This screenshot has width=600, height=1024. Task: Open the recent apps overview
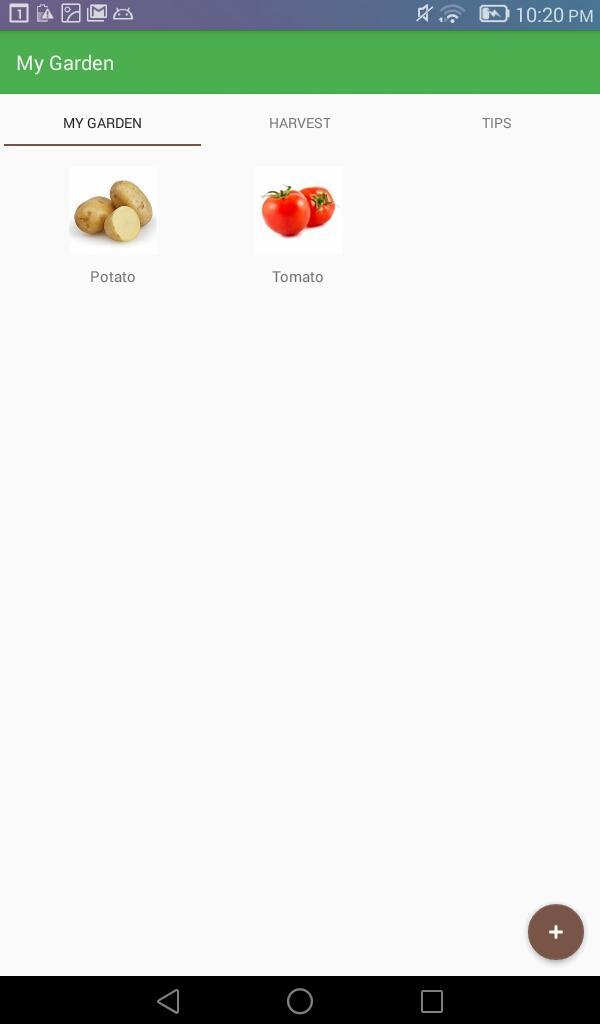click(x=431, y=1000)
